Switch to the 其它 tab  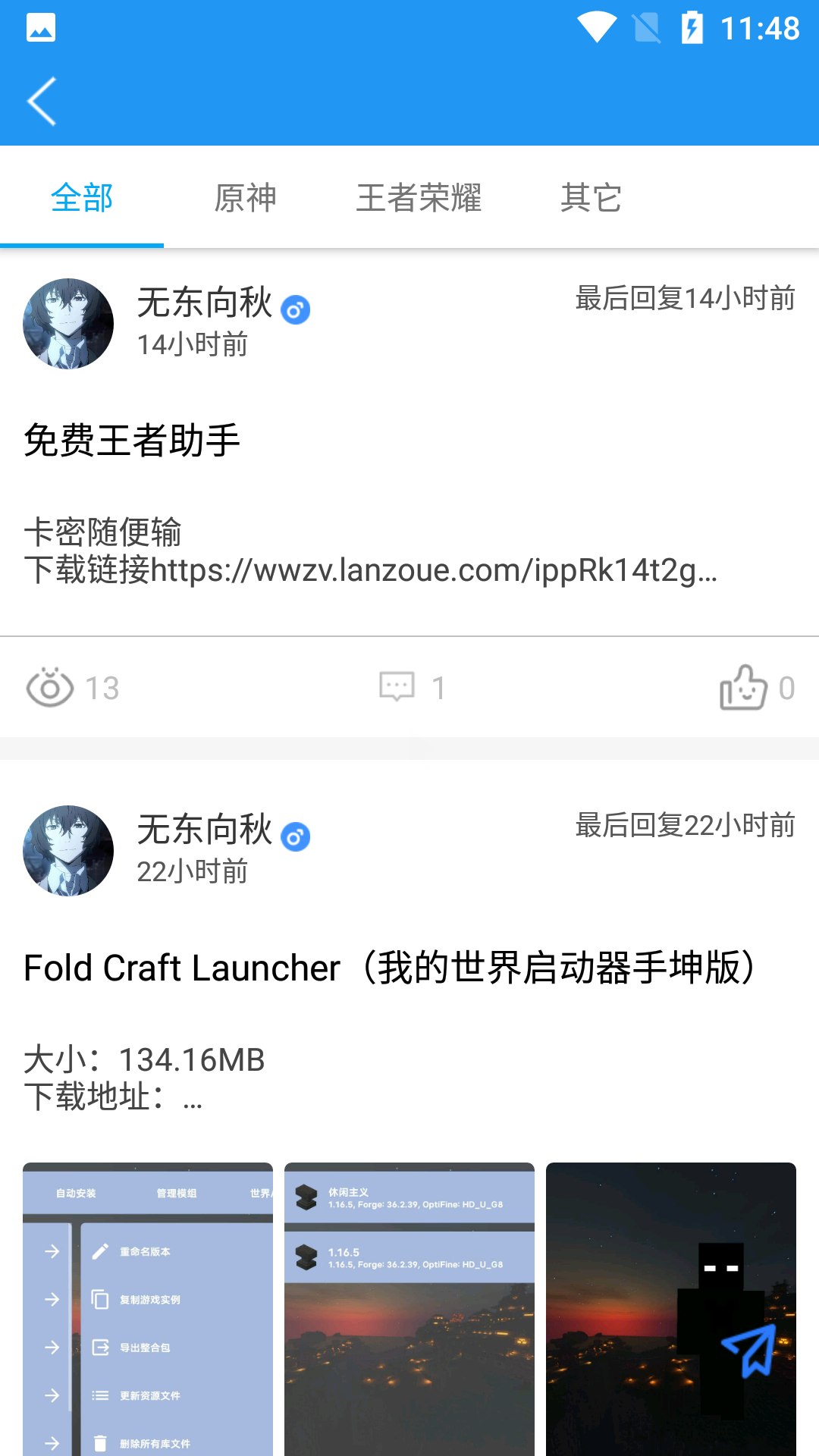tap(591, 199)
